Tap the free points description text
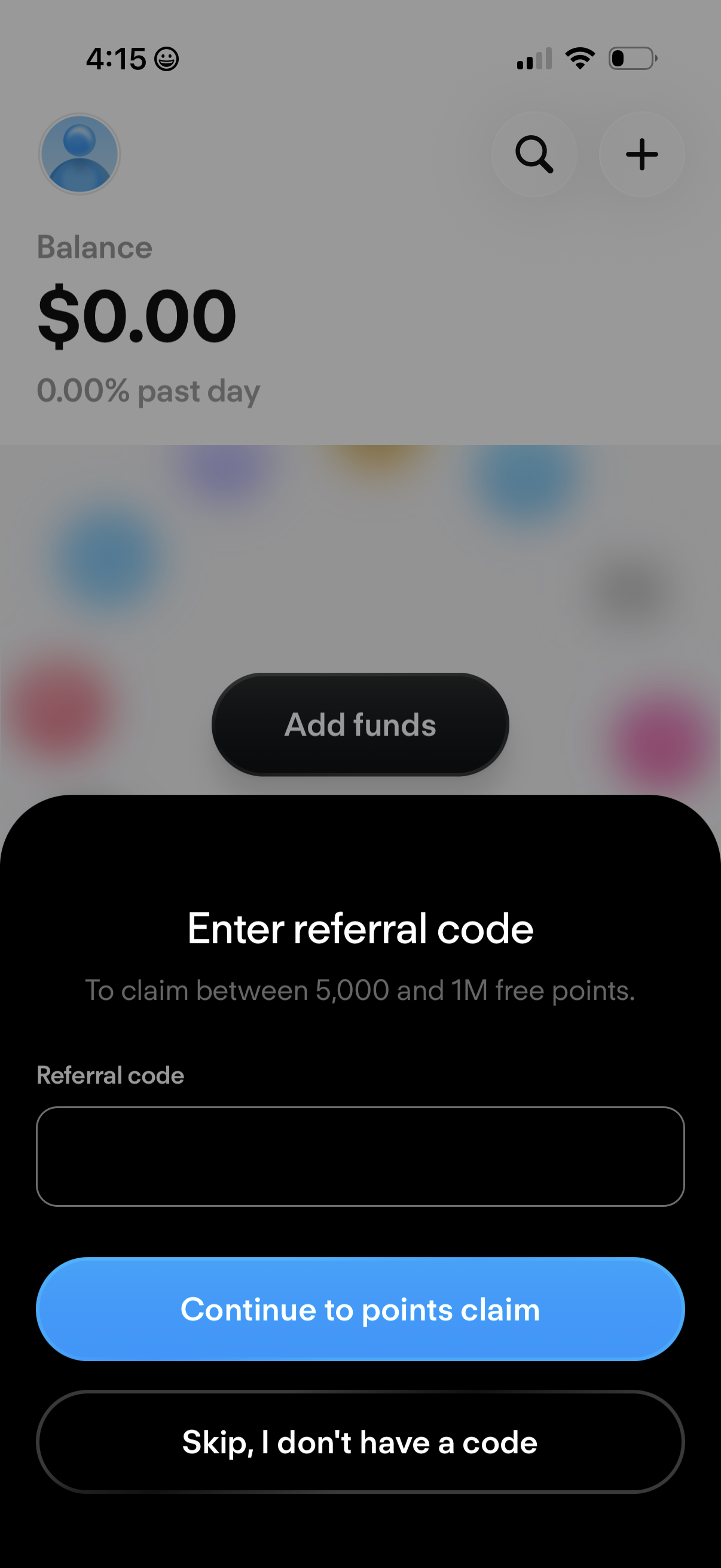Image resolution: width=721 pixels, height=1568 pixels. coord(360,990)
